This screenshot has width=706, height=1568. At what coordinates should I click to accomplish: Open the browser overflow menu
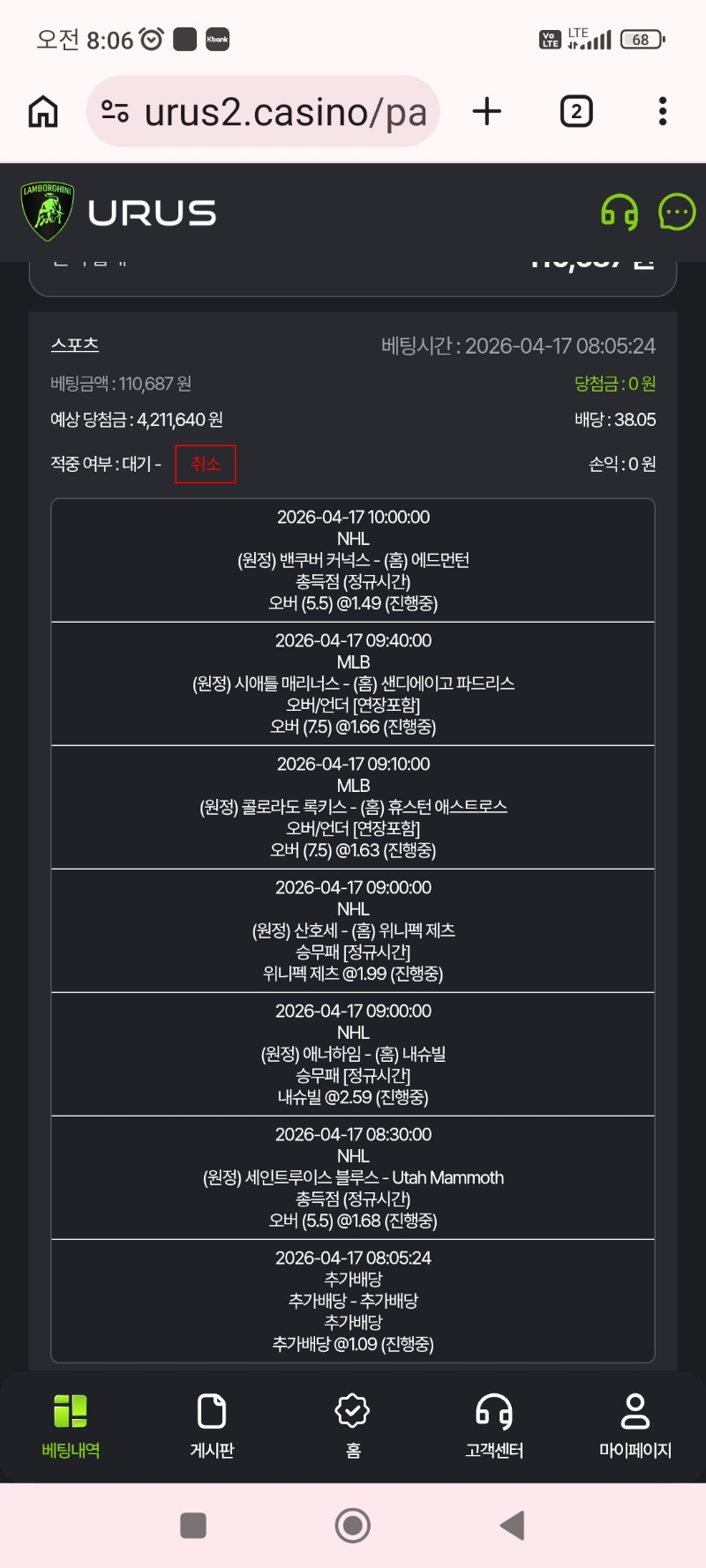coord(663,112)
